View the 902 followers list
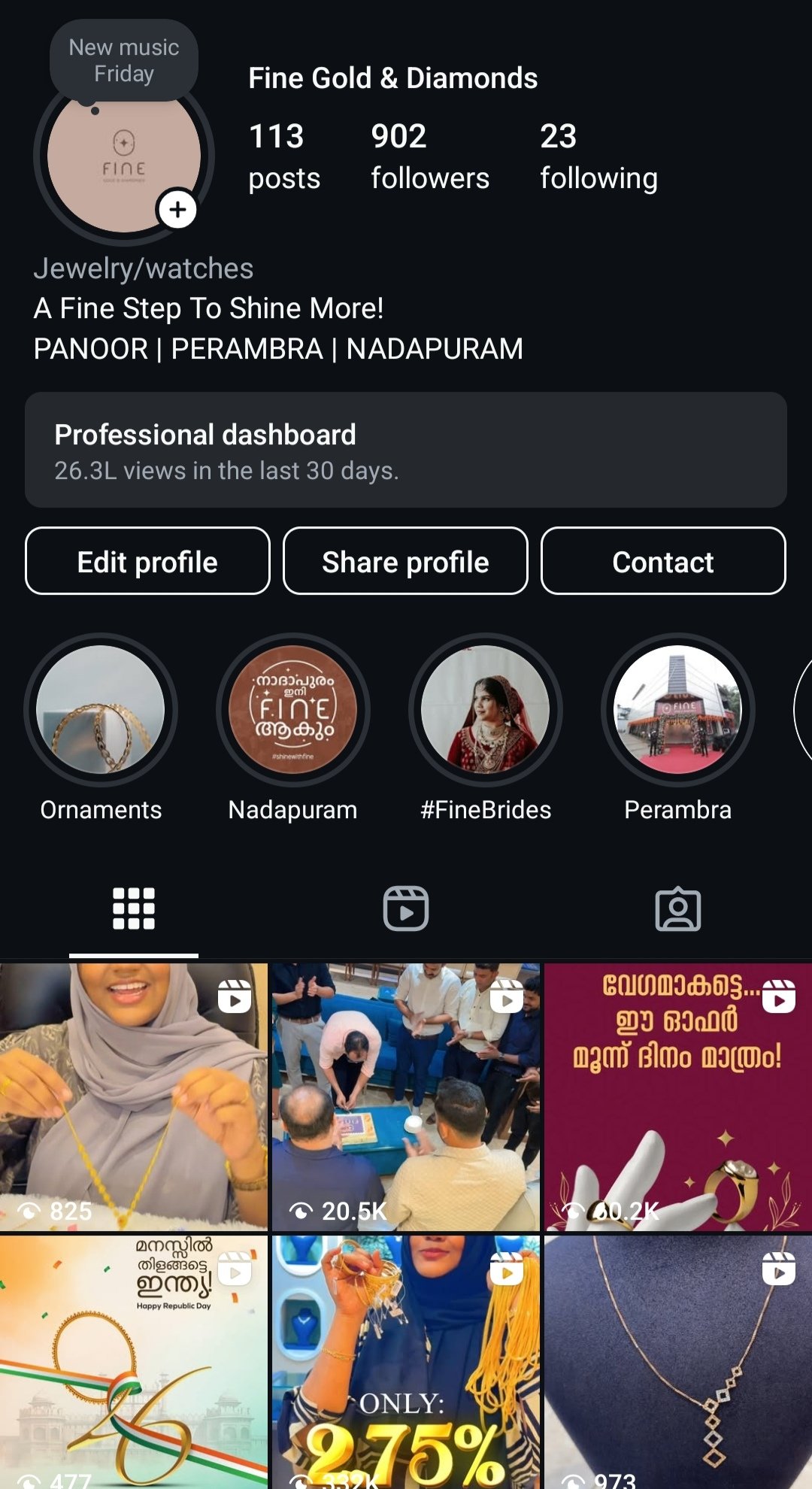This screenshot has width=812, height=1489. [429, 156]
